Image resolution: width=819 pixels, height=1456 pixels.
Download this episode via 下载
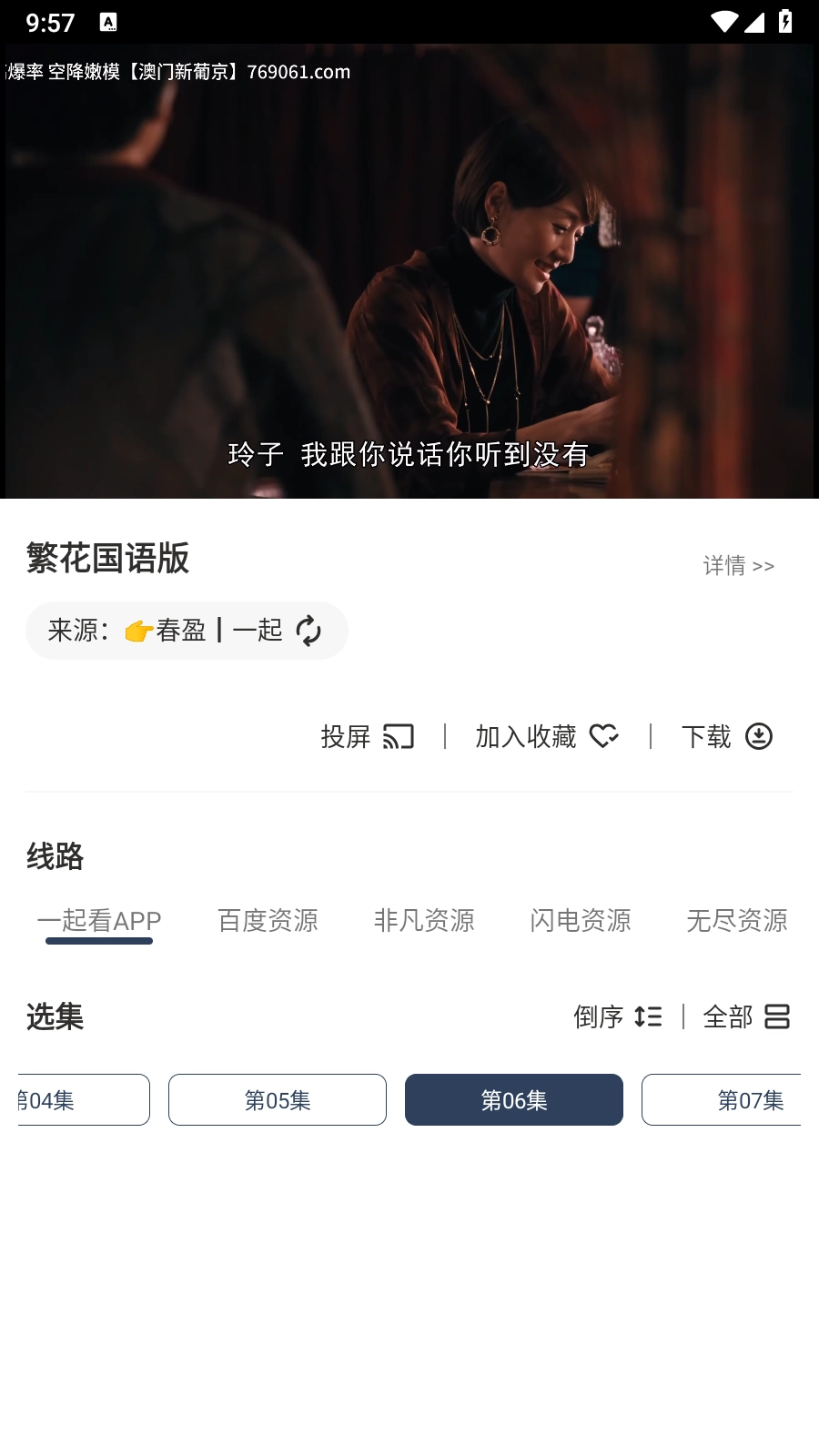(x=726, y=736)
